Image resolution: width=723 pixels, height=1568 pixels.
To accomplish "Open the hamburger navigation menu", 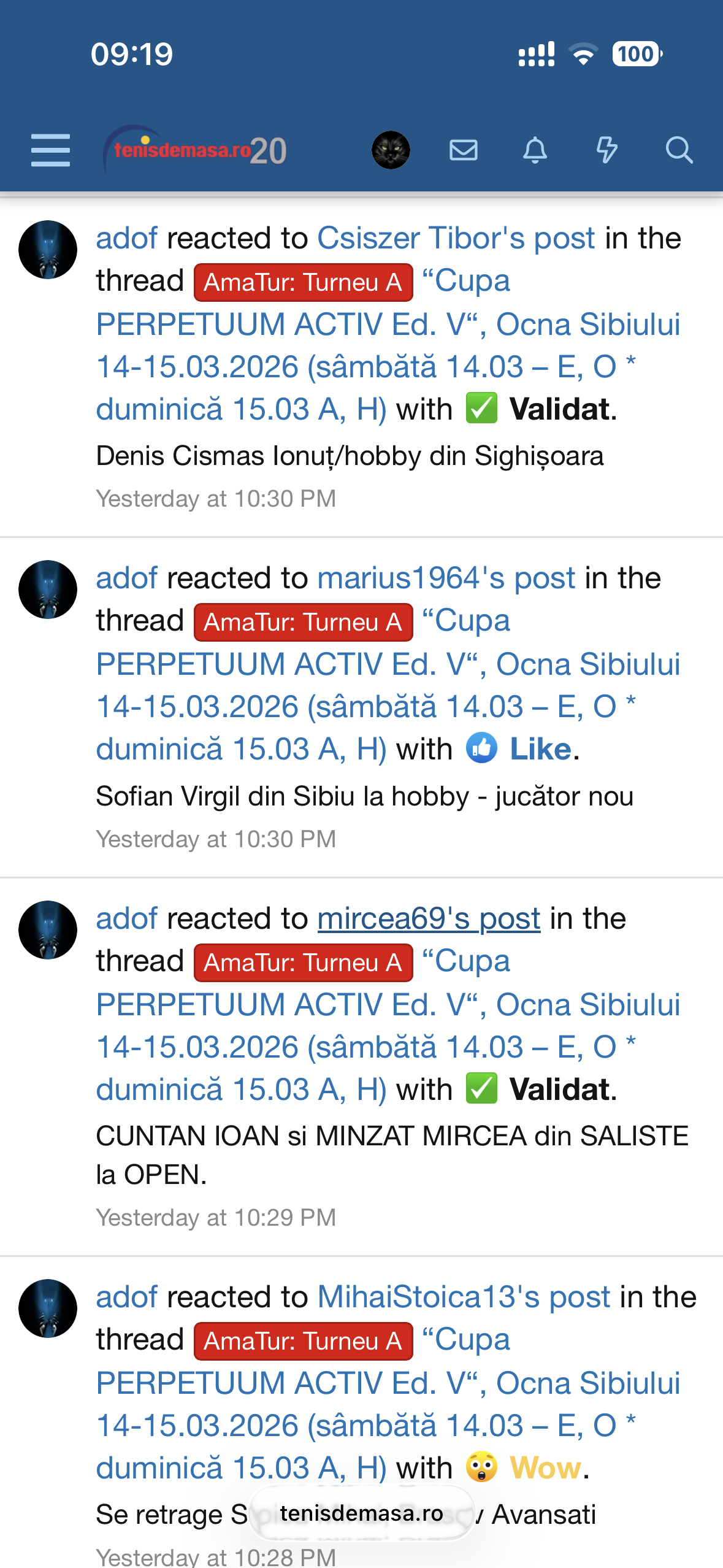I will tap(50, 150).
